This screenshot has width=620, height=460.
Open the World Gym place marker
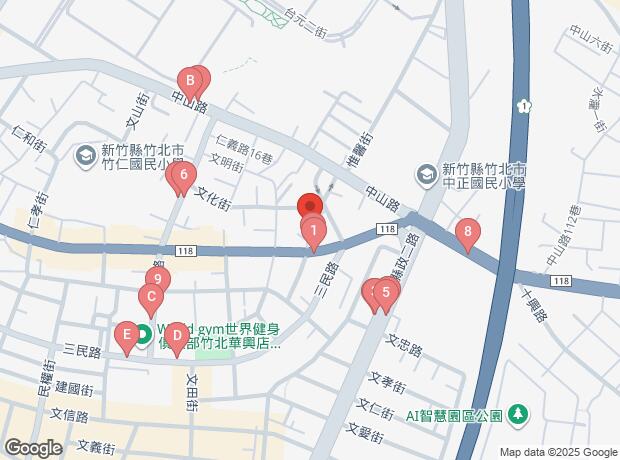[x=143, y=334]
